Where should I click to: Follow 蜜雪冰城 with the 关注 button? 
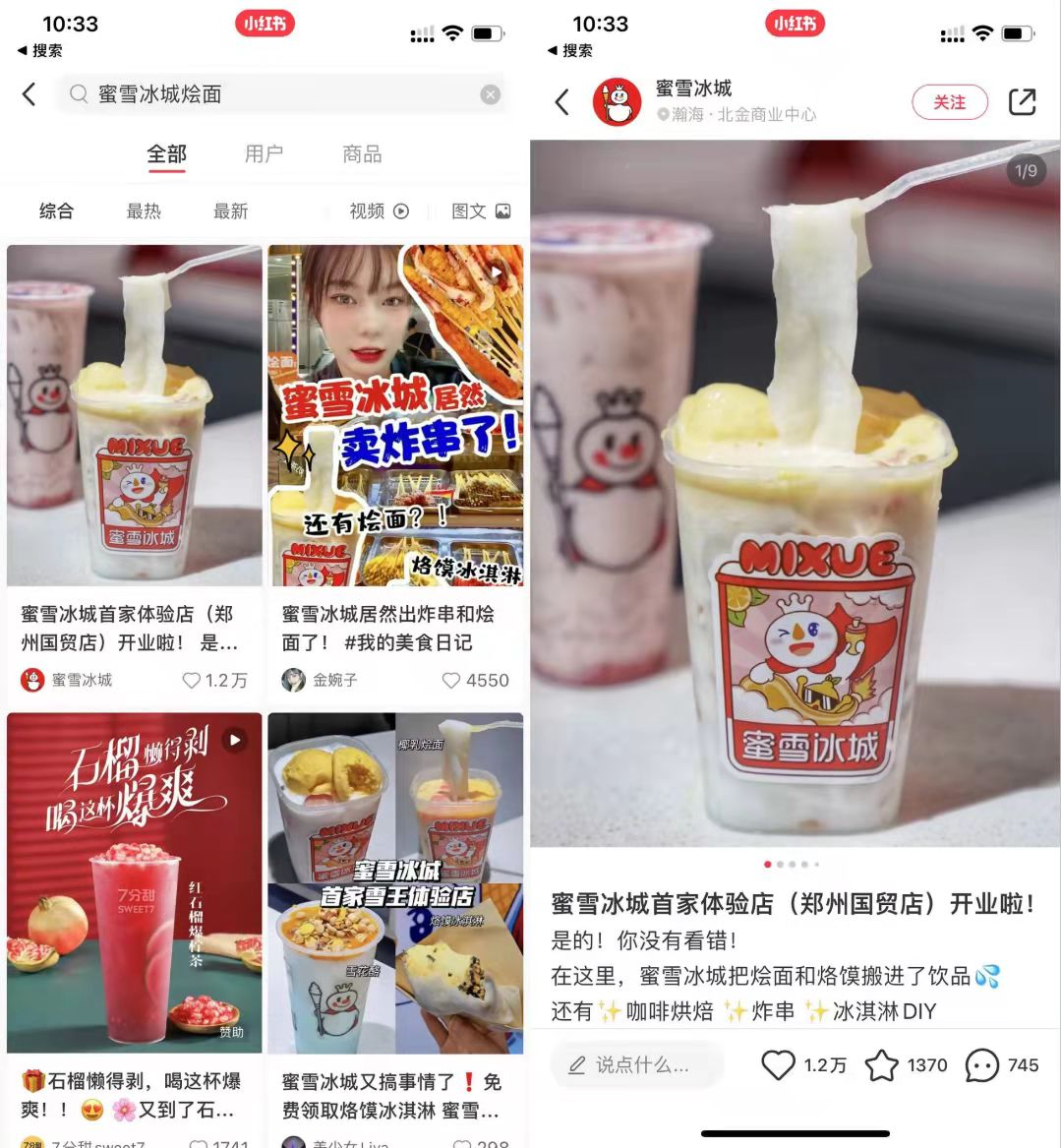pos(949,102)
